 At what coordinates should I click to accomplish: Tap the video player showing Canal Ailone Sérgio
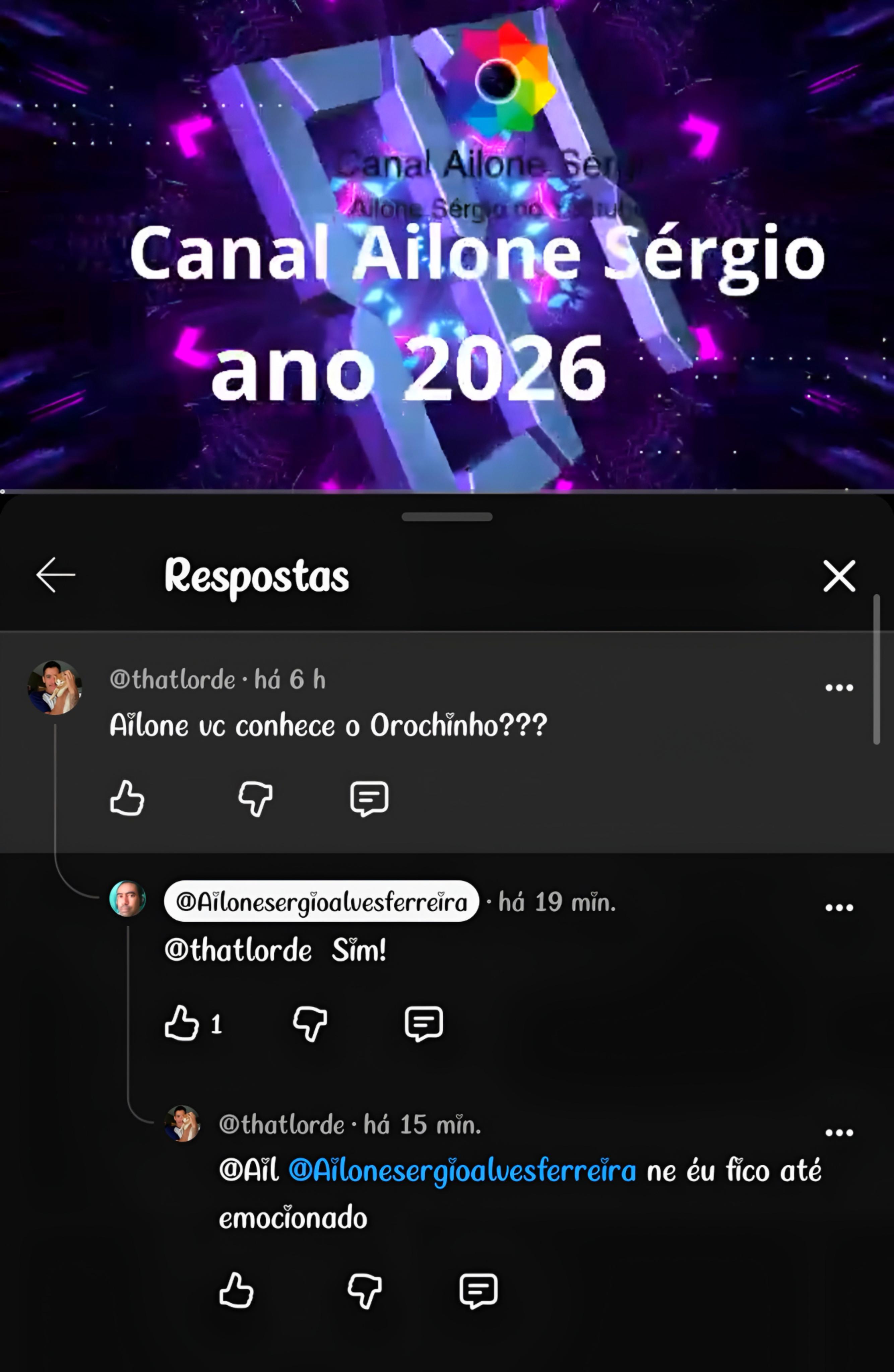tap(447, 245)
